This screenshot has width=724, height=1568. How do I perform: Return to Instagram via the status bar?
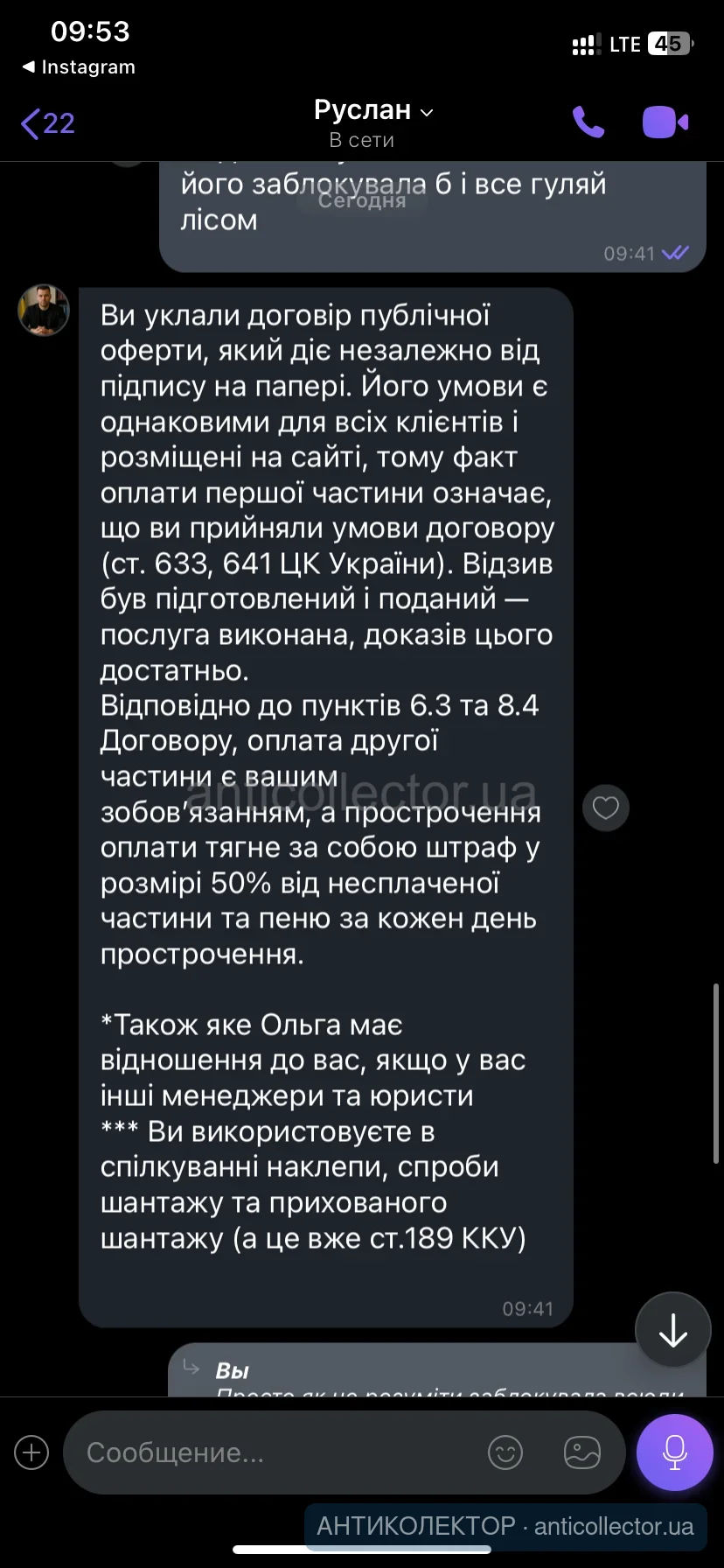point(79,67)
